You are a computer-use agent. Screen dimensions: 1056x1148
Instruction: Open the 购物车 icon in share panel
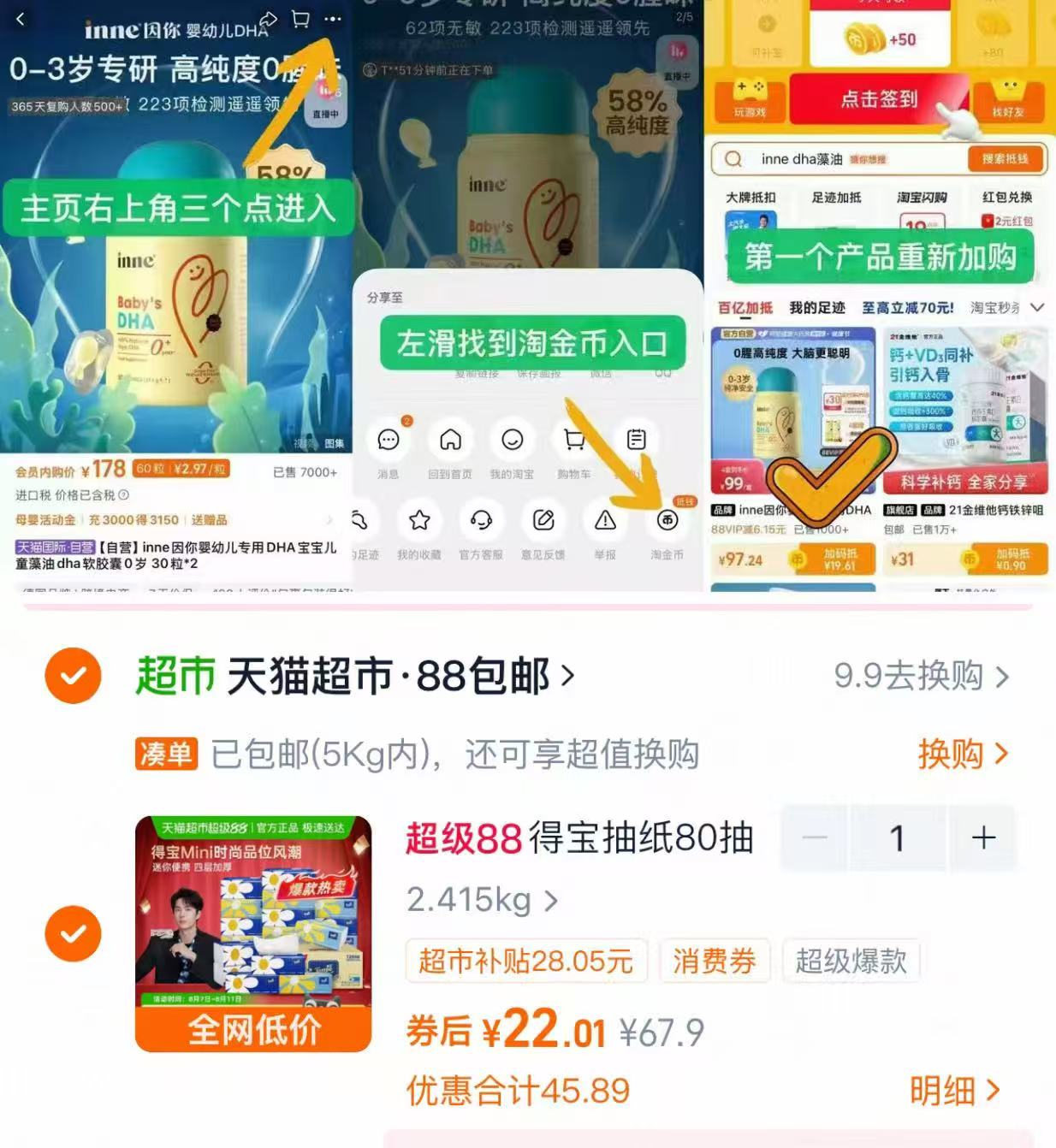573,441
